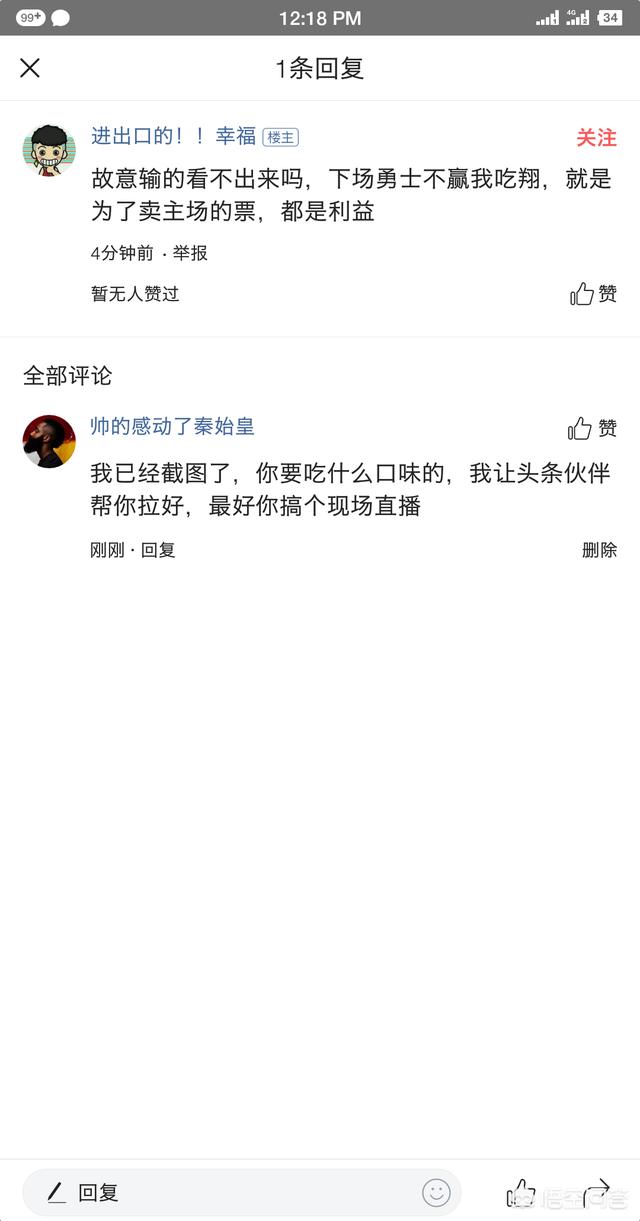Reply to 帅的感动了秦始皇's comment via 回复

pos(158,550)
